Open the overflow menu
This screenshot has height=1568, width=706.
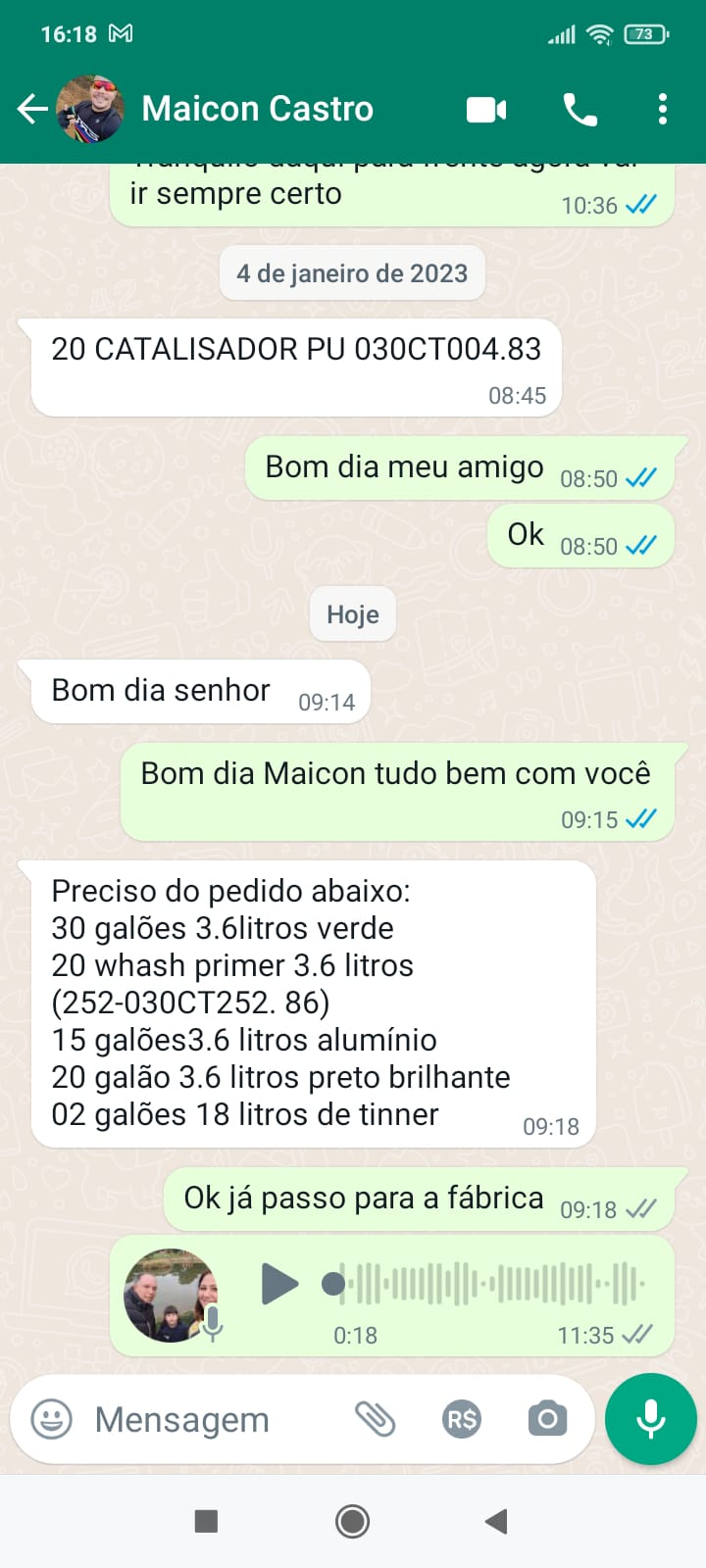click(x=663, y=109)
